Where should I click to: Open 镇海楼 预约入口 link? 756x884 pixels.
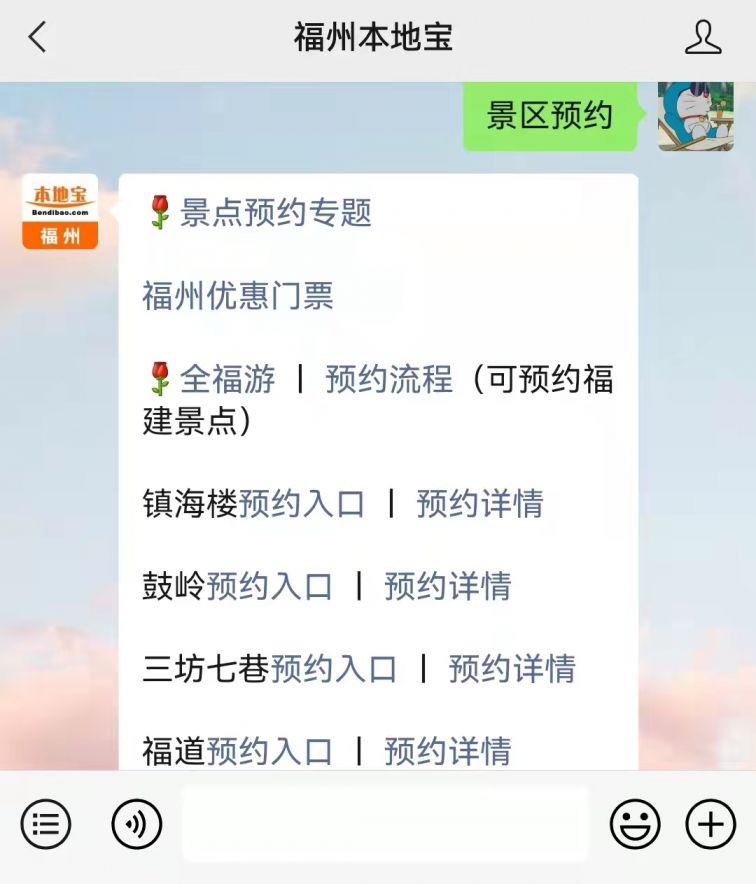[302, 503]
